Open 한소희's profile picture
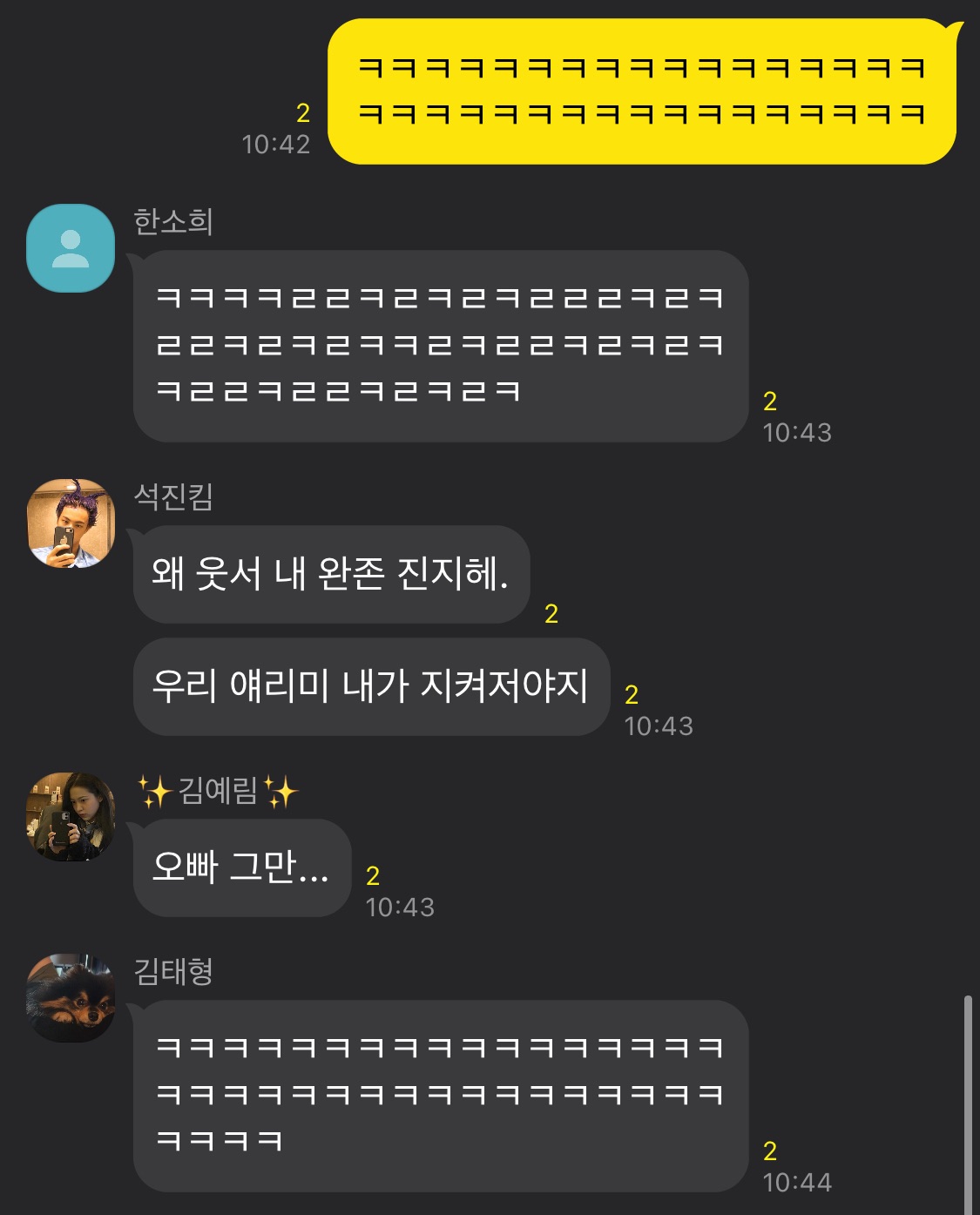The image size is (980, 1215). 71,248
